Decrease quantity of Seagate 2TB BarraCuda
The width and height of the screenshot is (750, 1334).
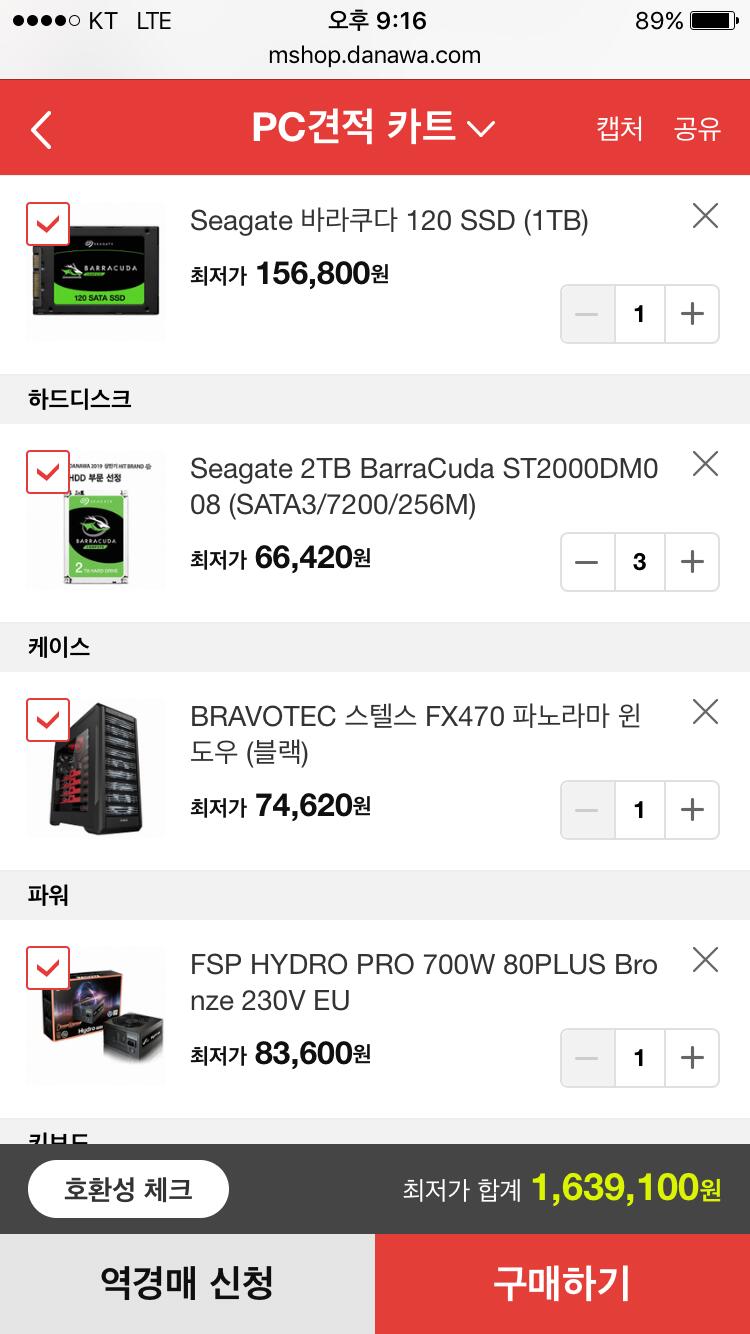click(x=587, y=562)
